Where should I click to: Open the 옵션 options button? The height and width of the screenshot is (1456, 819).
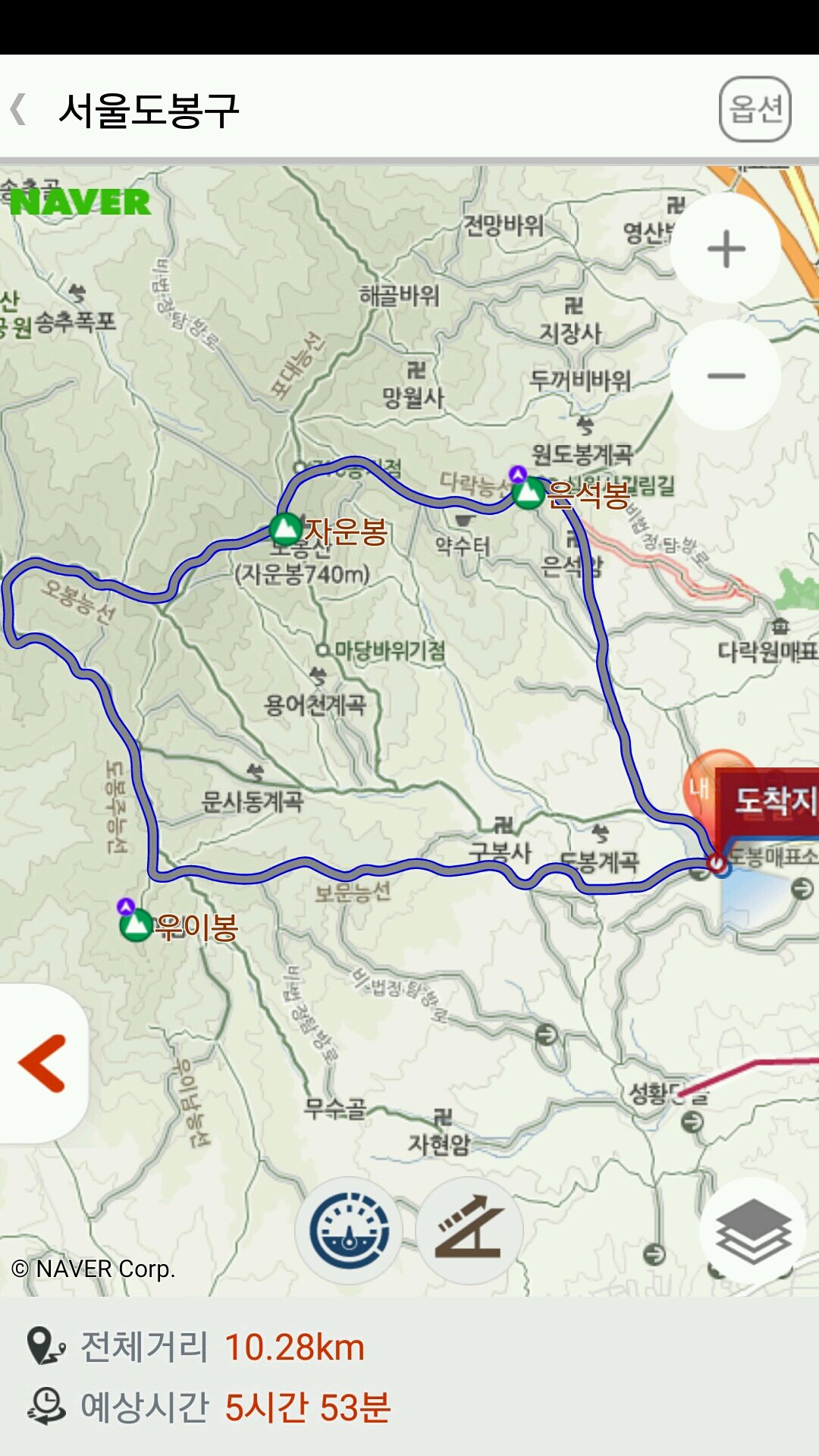[755, 109]
